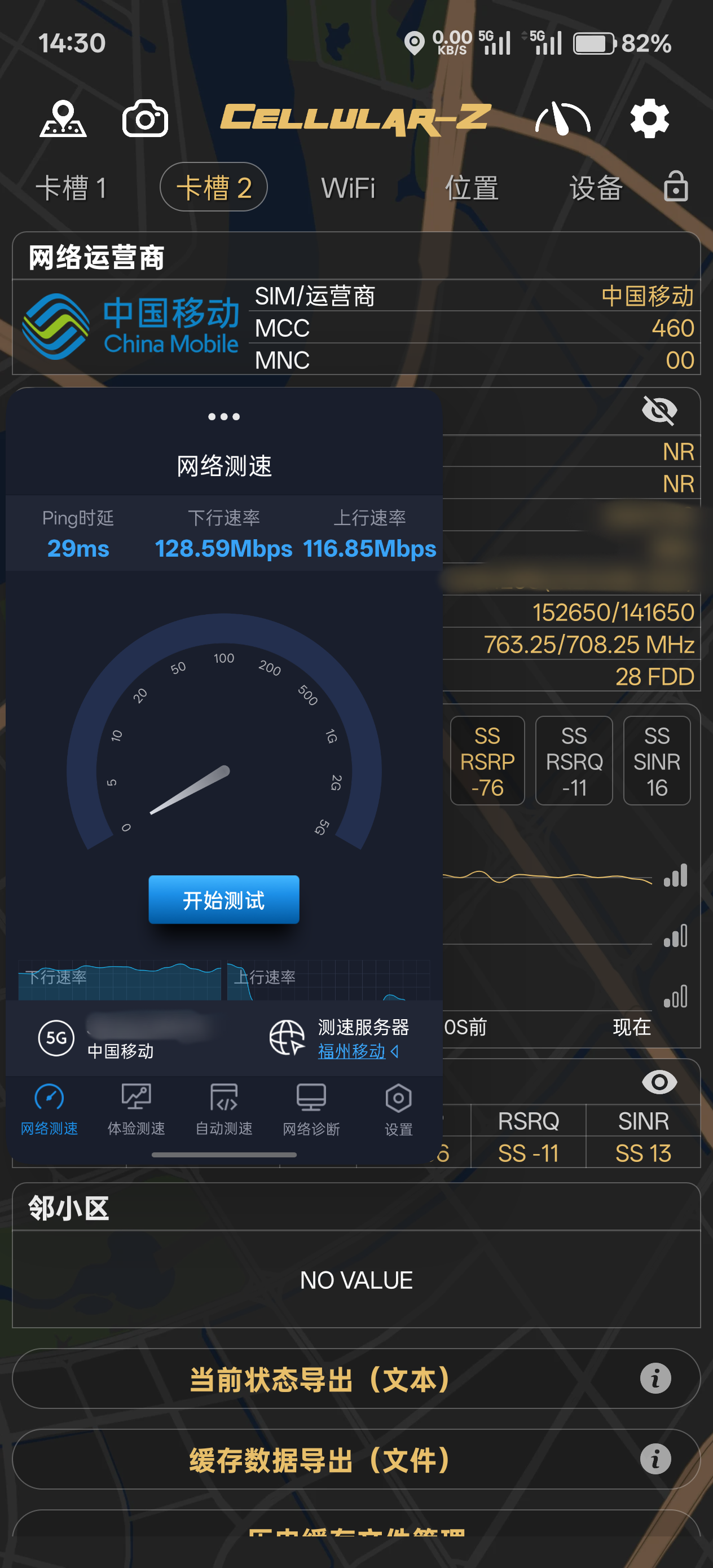Switch to the WiFi tab

[x=348, y=187]
